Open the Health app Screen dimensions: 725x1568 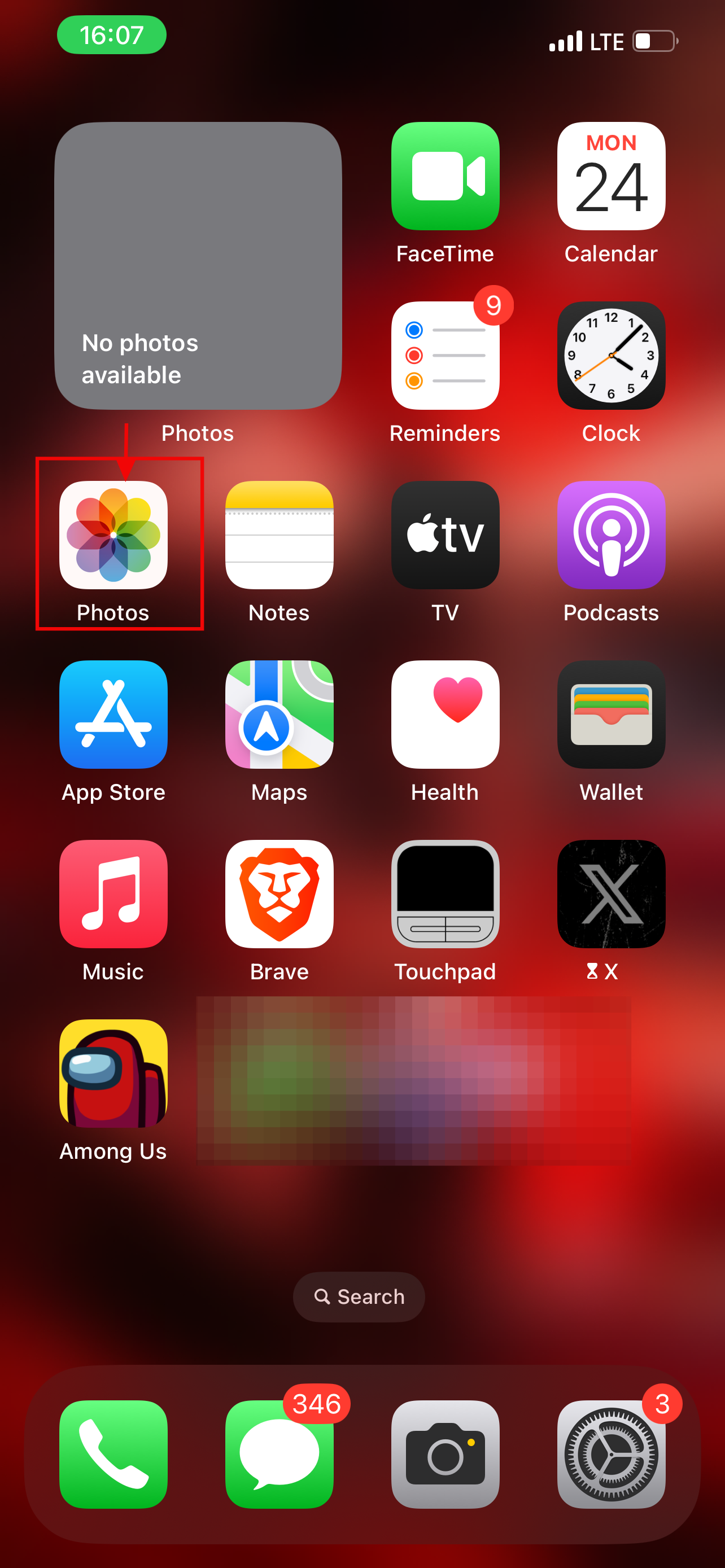(445, 715)
